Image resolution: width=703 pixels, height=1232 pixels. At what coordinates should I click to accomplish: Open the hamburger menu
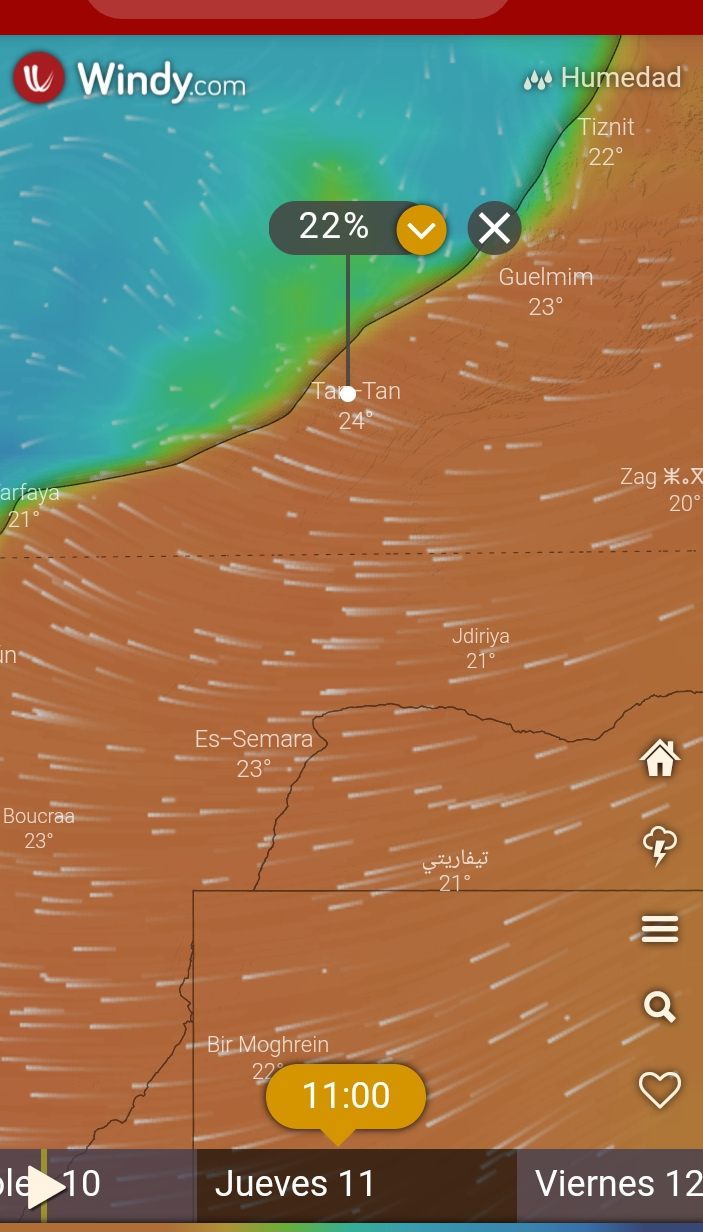(x=659, y=929)
